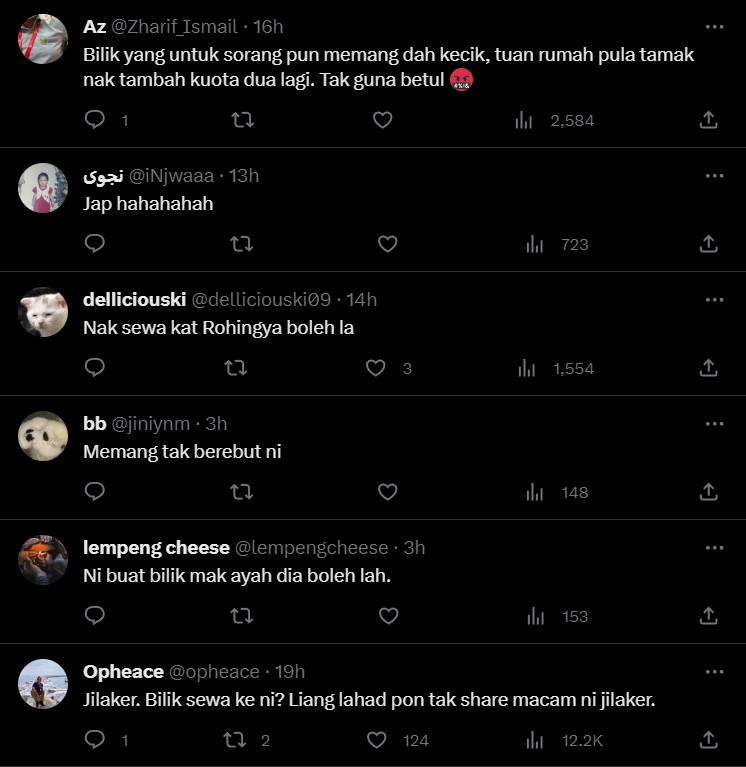This screenshot has height=767, width=746.
Task: Like dellliciouski's reply
Action: pyautogui.click(x=376, y=368)
